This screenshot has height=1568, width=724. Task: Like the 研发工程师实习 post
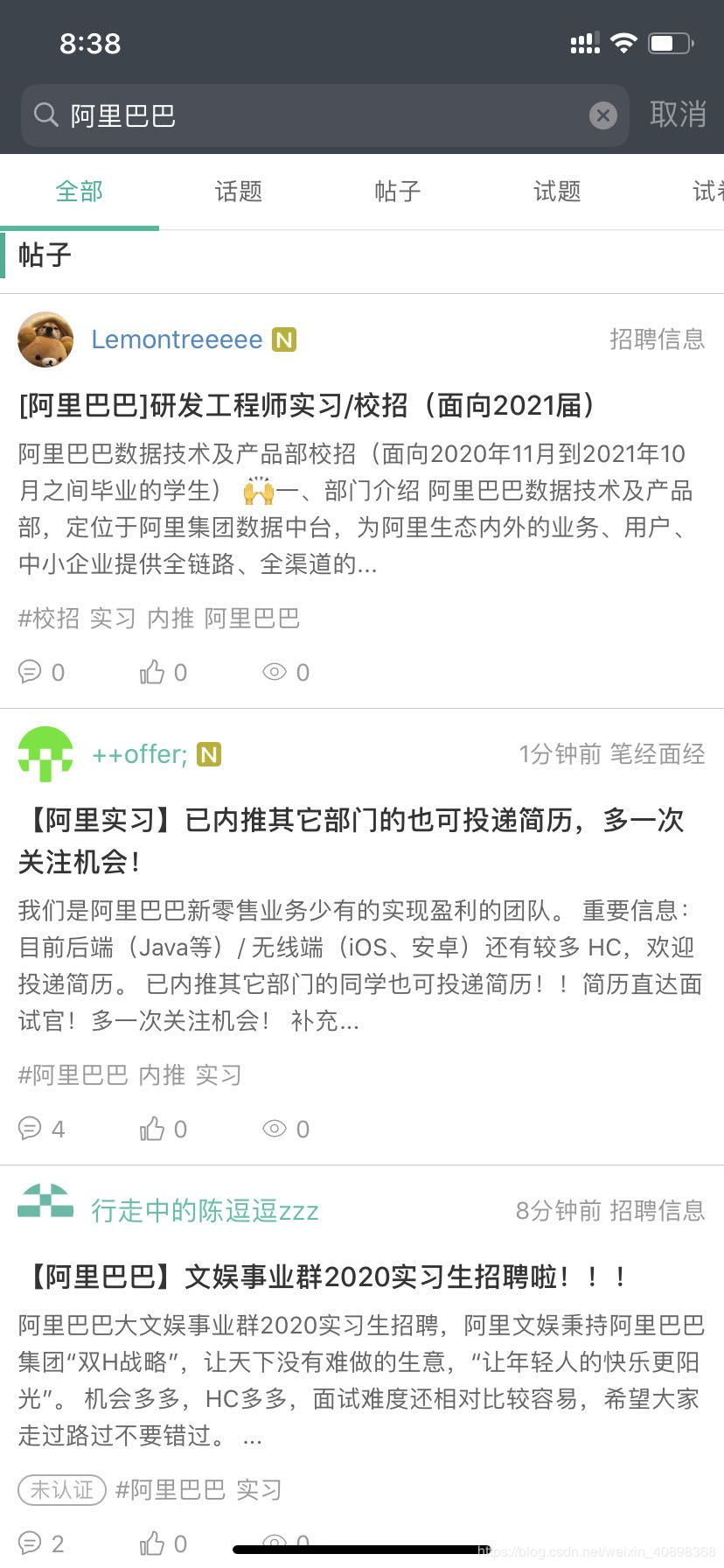pyautogui.click(x=154, y=671)
